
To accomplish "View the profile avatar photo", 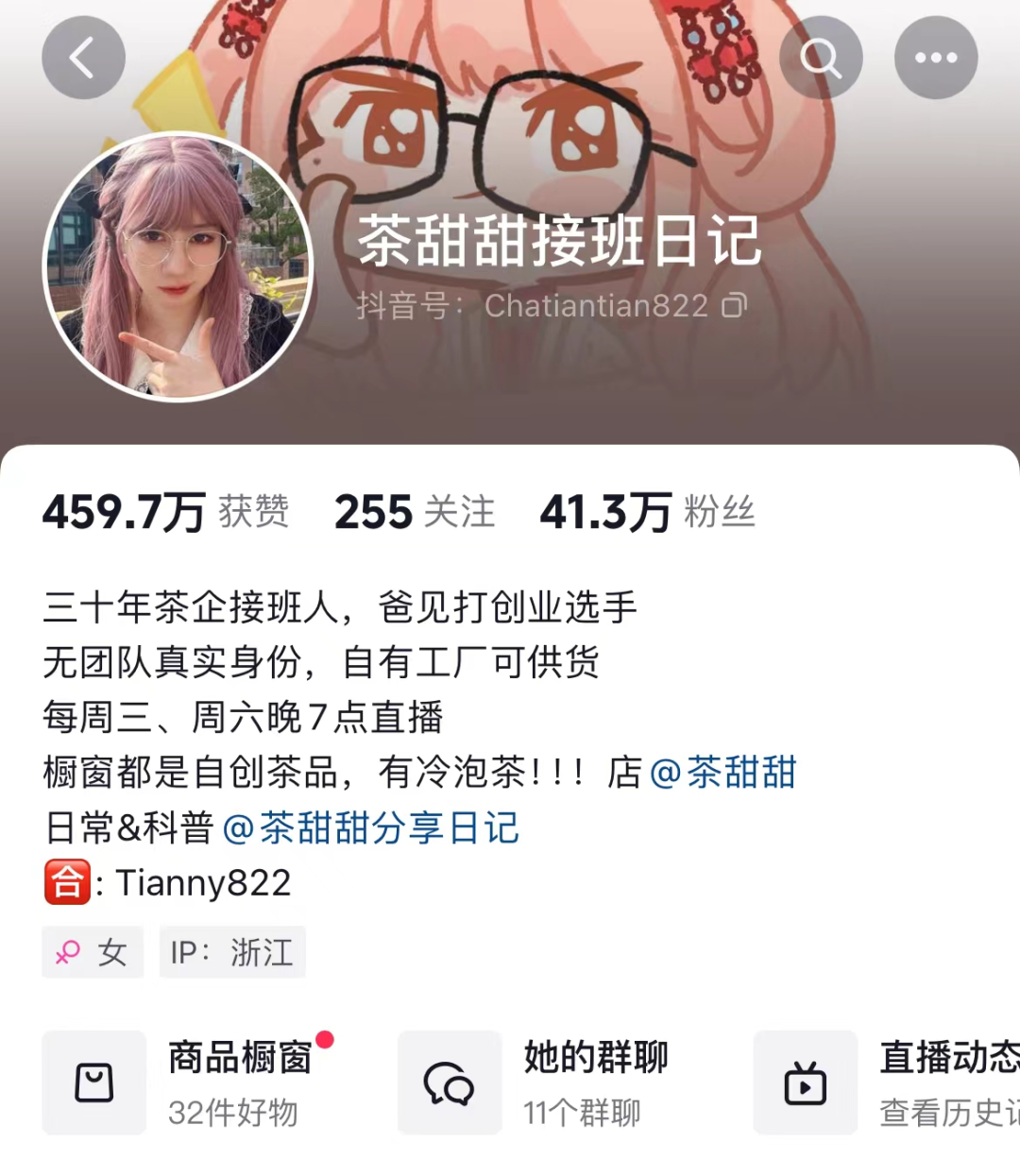I will 178,266.
